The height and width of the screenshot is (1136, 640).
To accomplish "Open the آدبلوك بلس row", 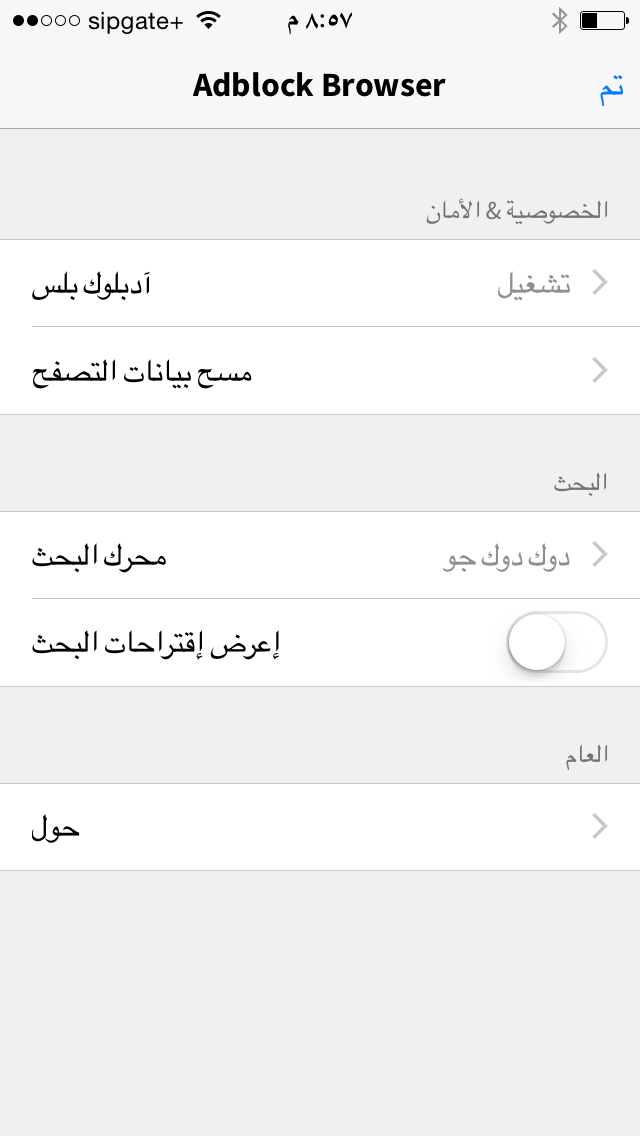I will point(320,283).
